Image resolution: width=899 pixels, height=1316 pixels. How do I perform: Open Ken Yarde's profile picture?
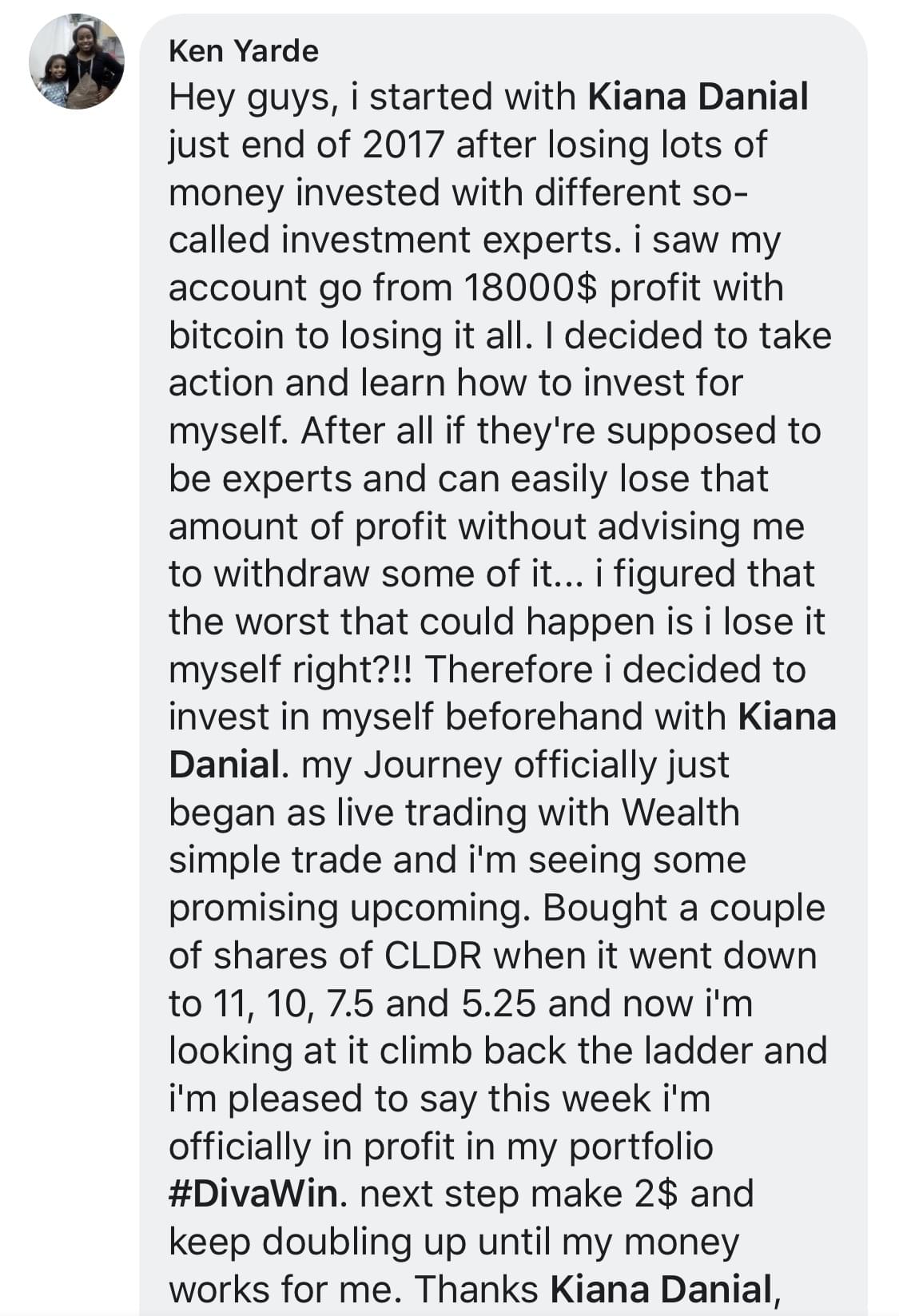77,62
